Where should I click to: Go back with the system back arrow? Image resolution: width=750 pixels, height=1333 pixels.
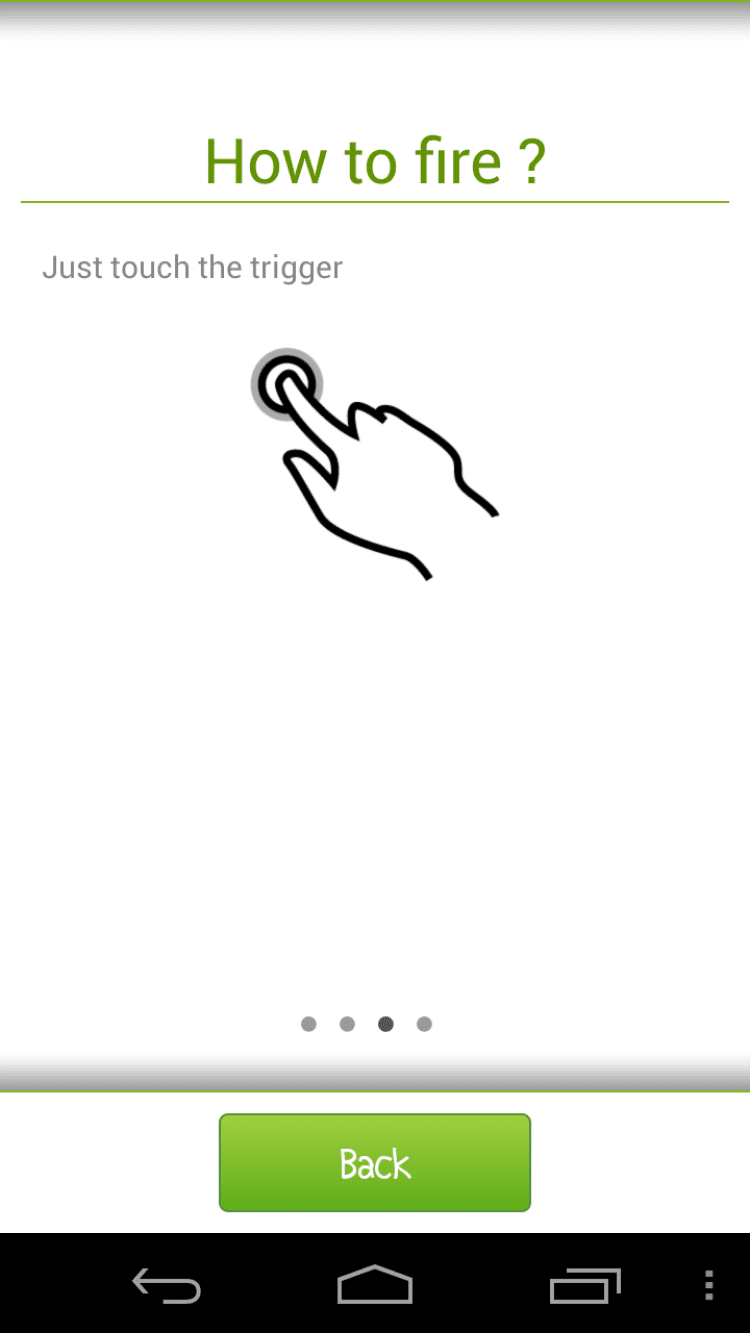(x=166, y=1285)
